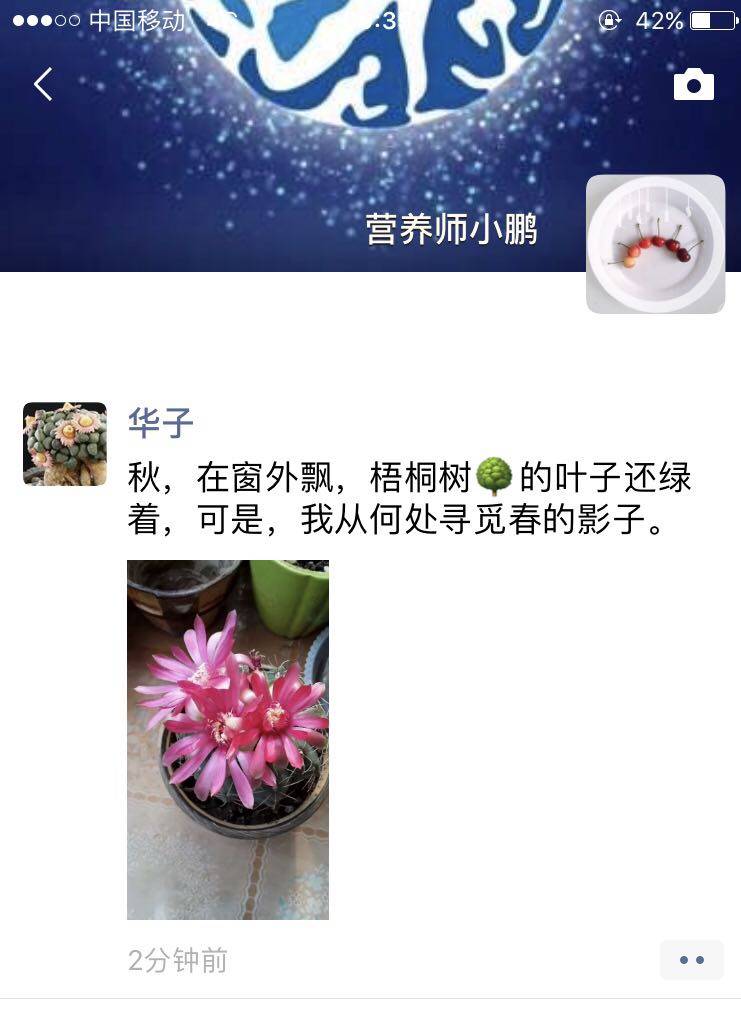The width and height of the screenshot is (741, 1023).
Task: Enlarge the pink cactus flower photo
Action: [x=228, y=739]
